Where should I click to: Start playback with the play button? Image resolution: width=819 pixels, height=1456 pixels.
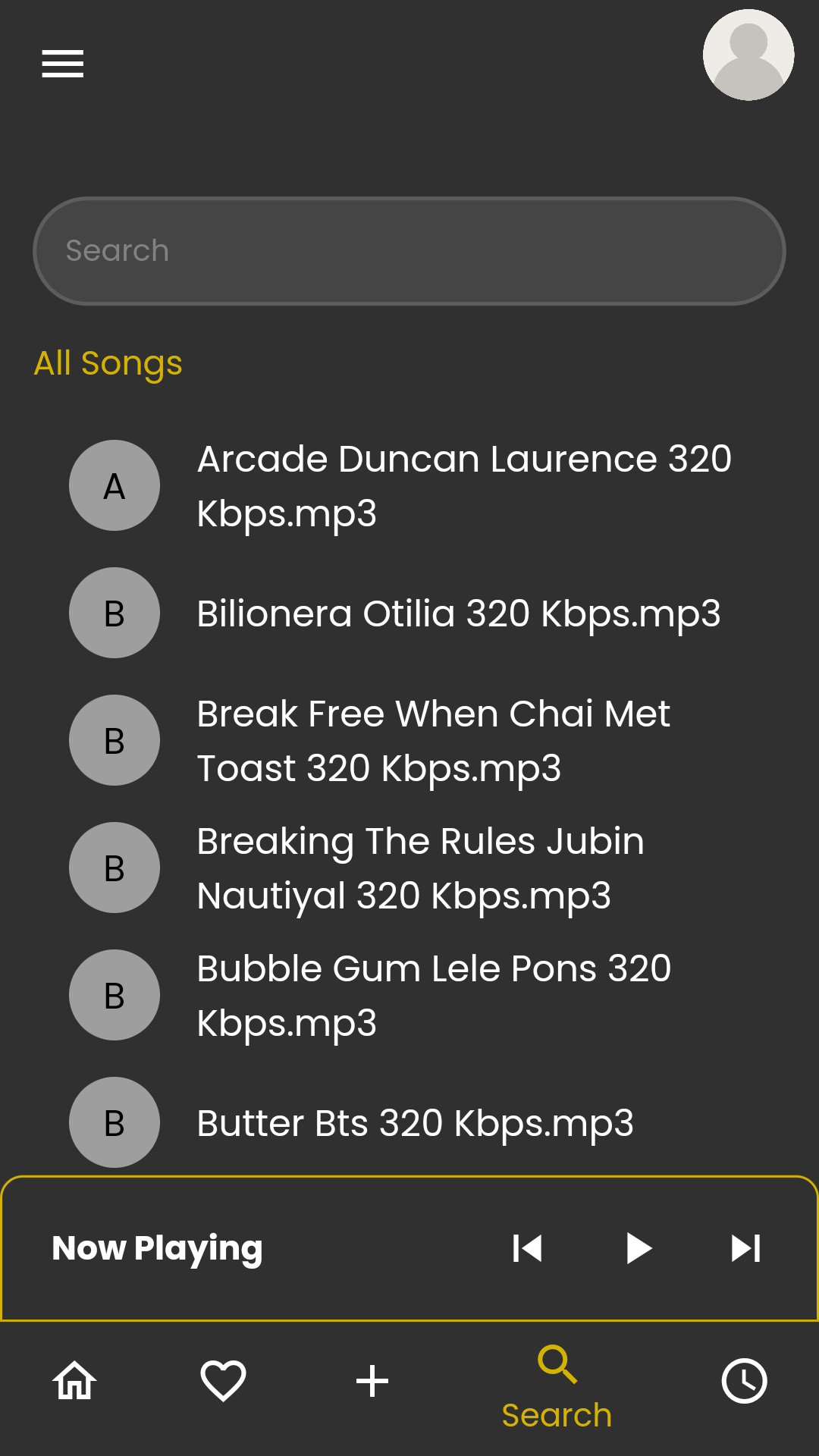(639, 1248)
